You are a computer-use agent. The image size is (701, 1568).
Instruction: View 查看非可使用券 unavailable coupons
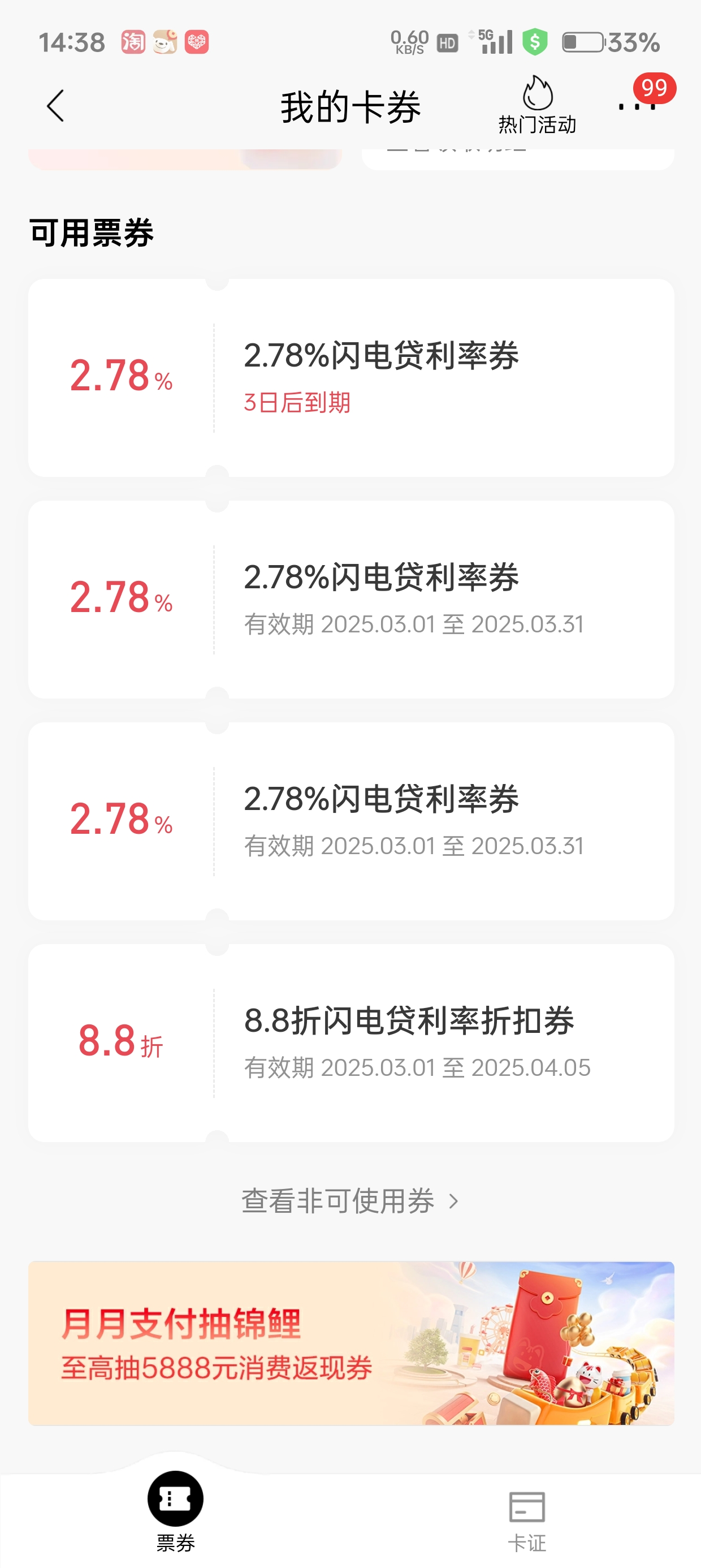click(x=349, y=1200)
